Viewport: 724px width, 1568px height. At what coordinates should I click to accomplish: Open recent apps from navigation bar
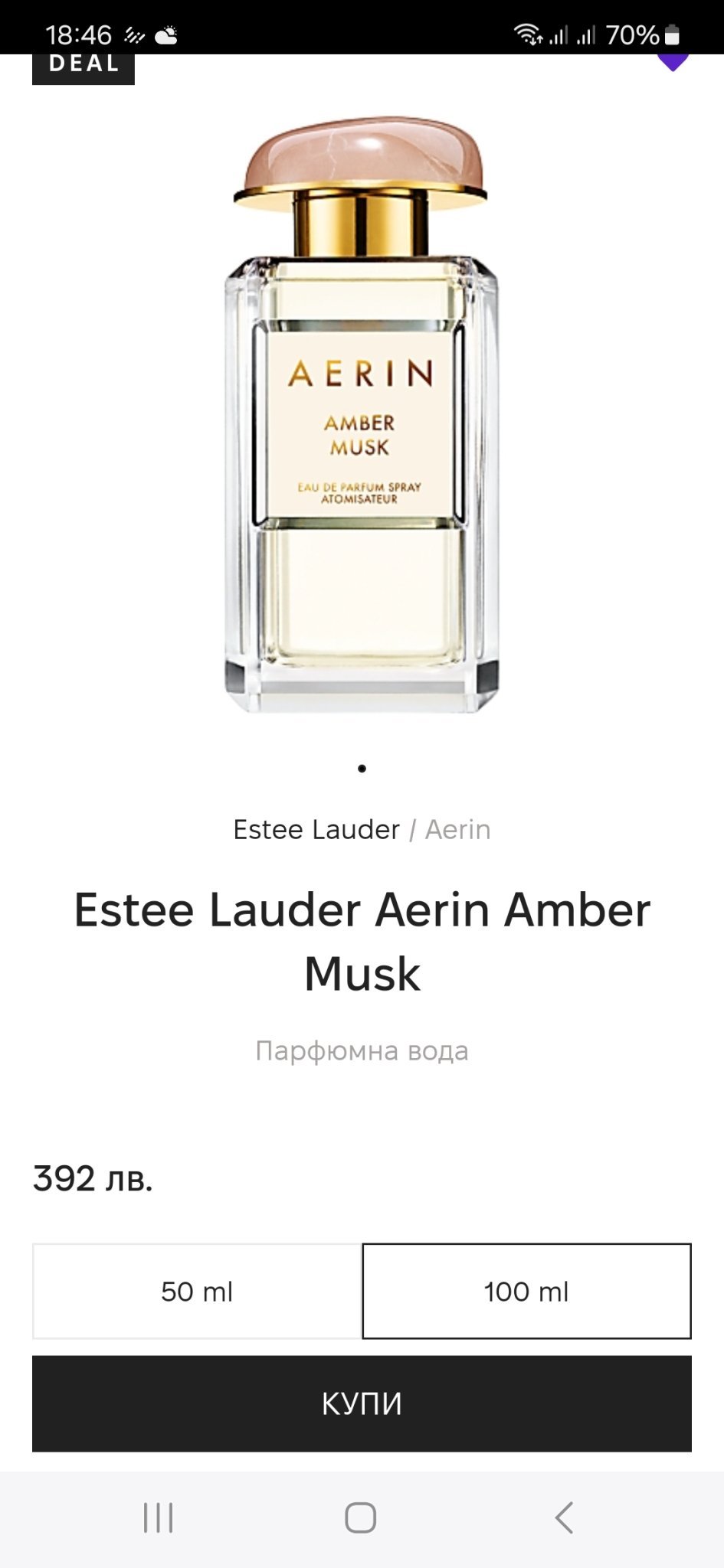[159, 1517]
